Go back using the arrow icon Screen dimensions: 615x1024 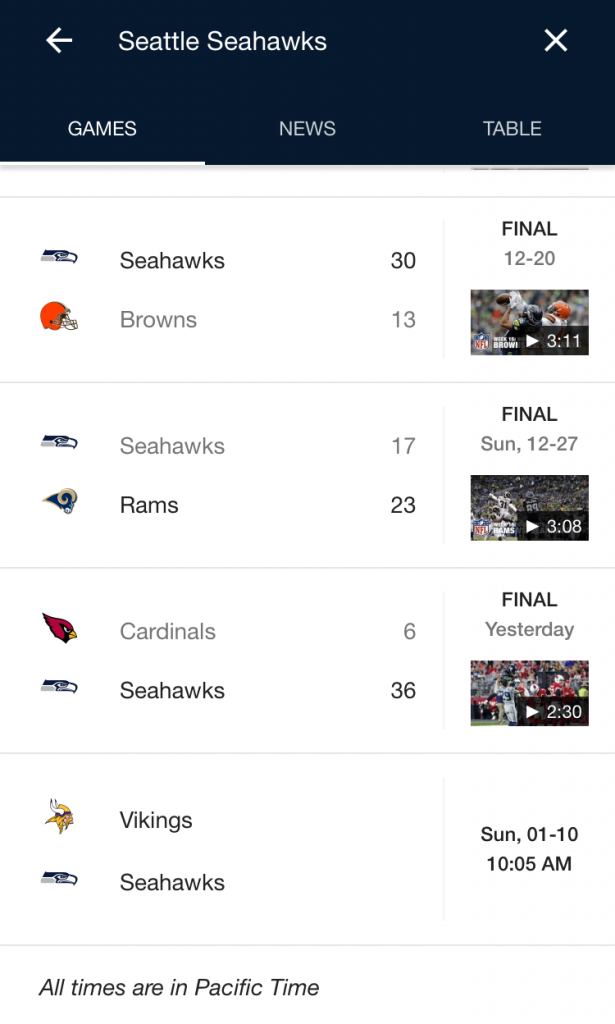[59, 41]
